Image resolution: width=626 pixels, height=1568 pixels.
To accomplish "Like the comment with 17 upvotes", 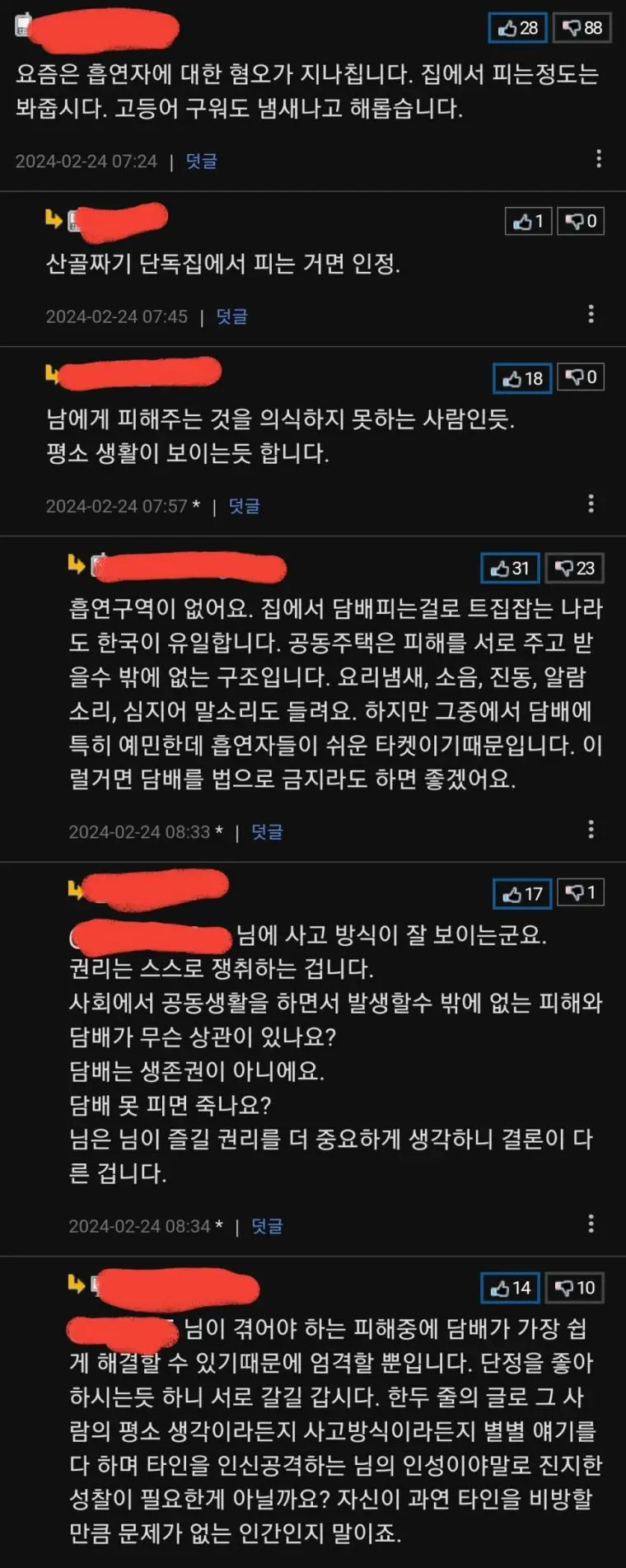I will point(522,893).
